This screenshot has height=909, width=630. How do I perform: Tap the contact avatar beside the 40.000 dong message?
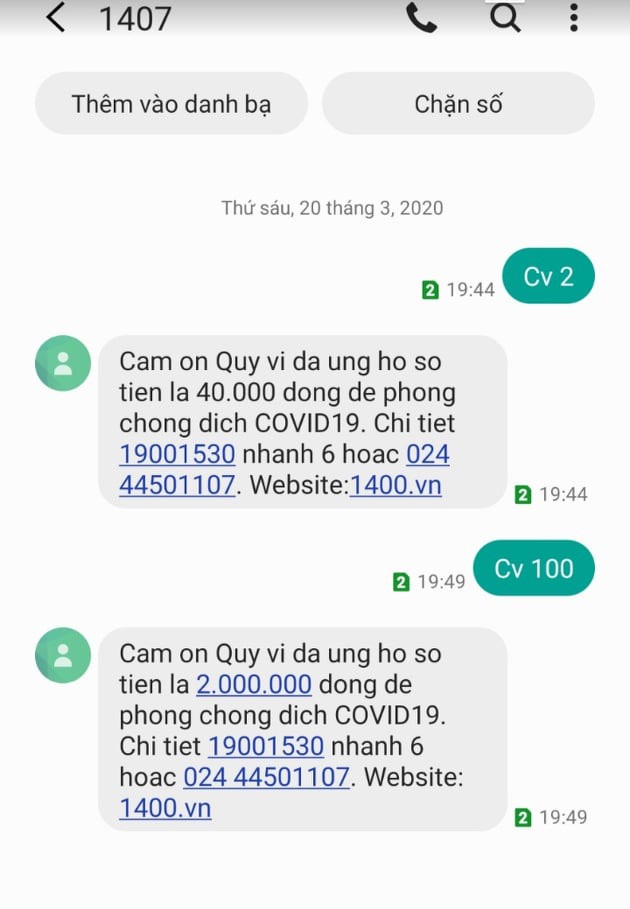tap(63, 363)
